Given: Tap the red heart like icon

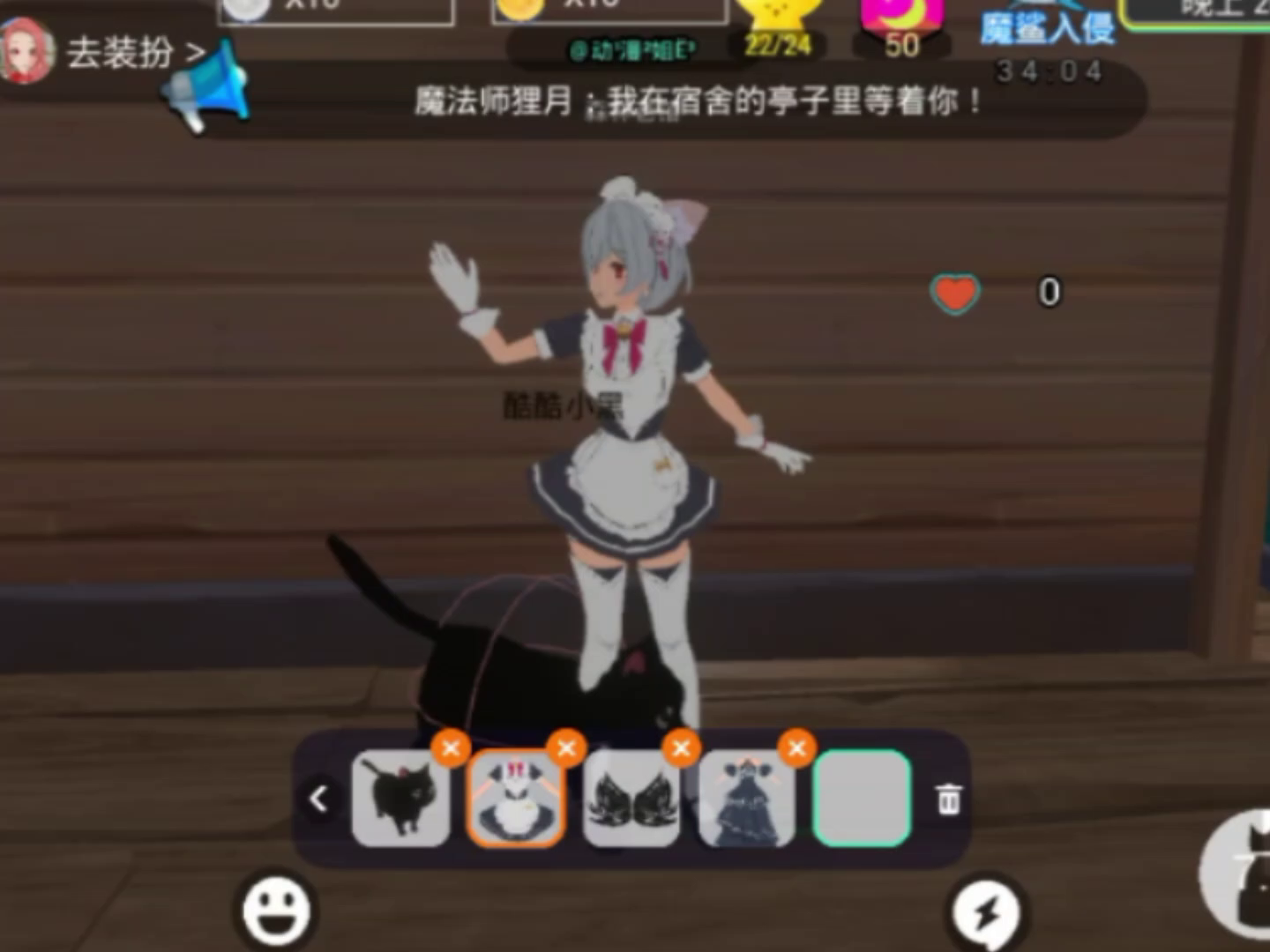Looking at the screenshot, I should click(x=955, y=294).
